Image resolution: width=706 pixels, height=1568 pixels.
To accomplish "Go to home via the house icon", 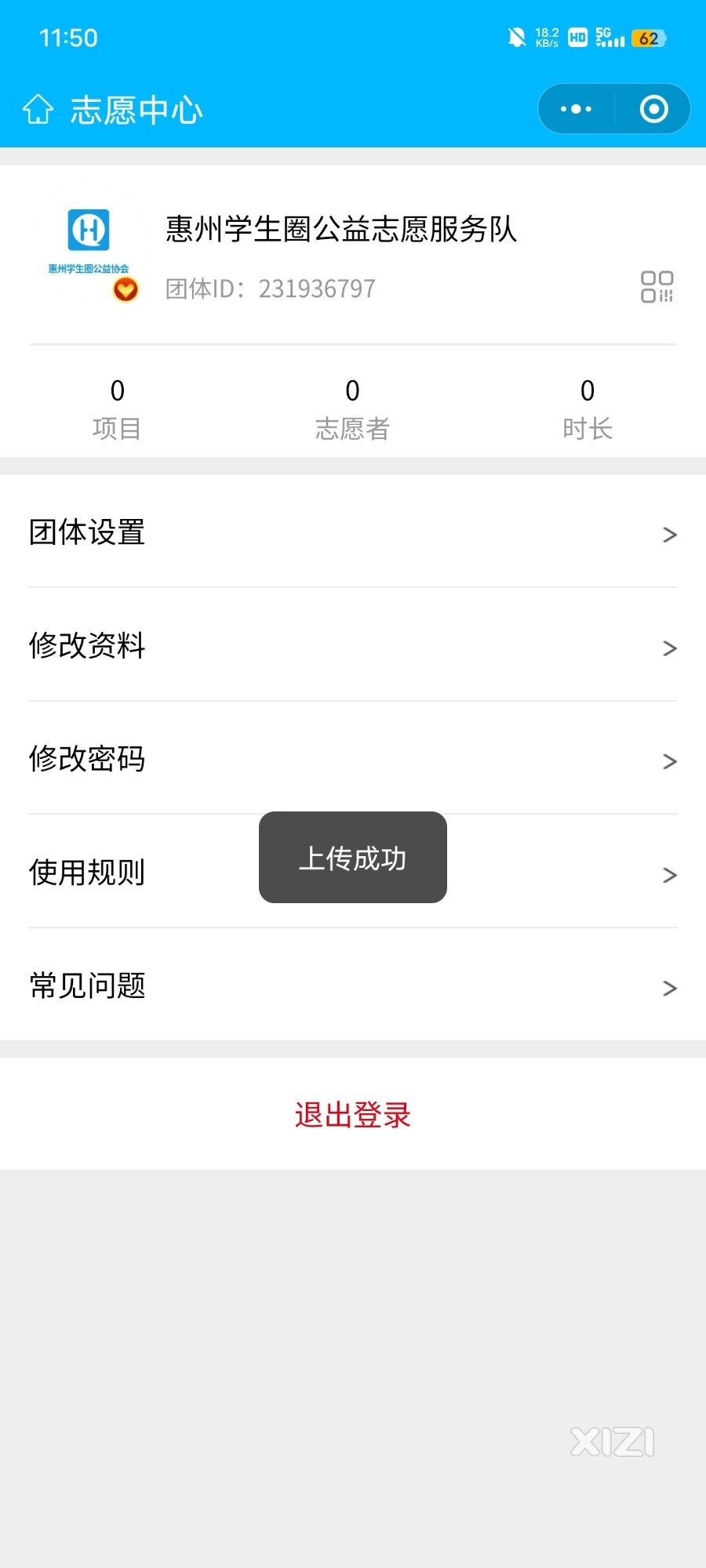I will pyautogui.click(x=38, y=110).
